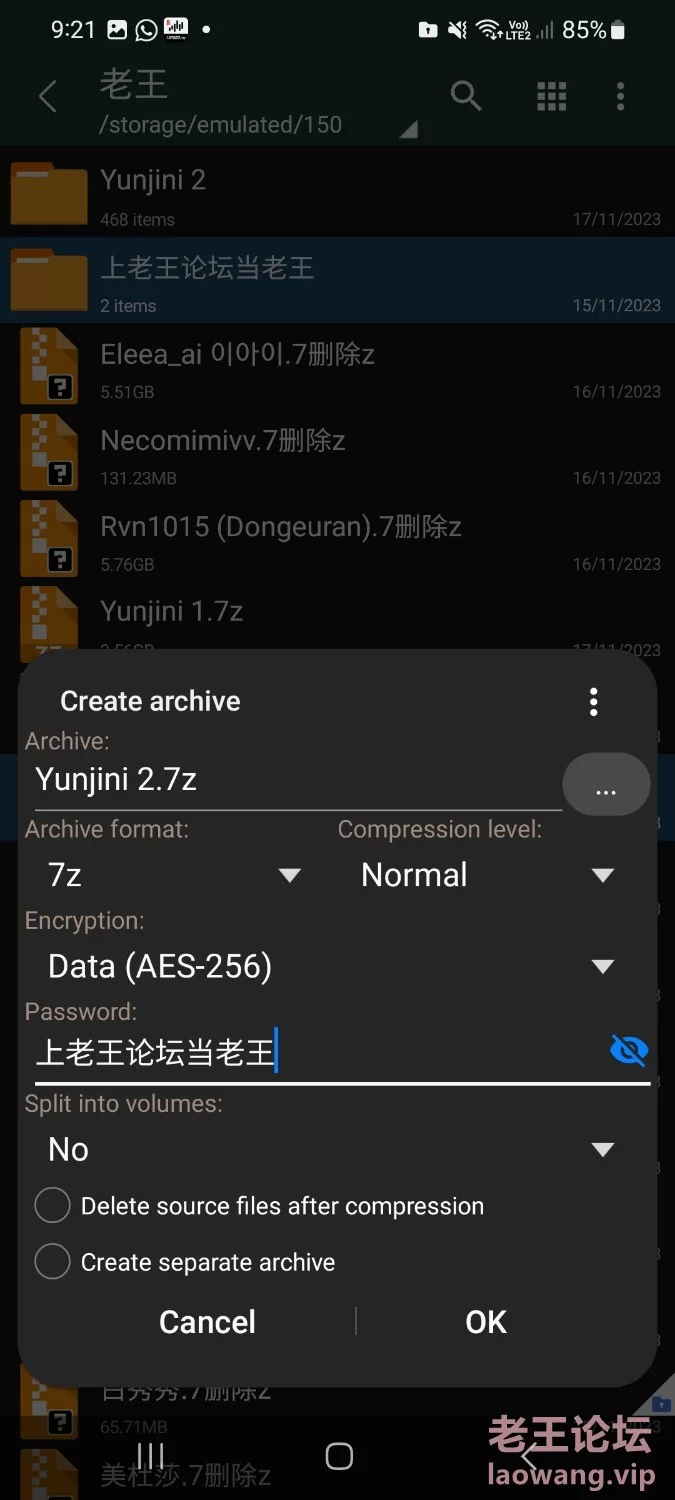Viewport: 675px width, 1500px height.
Task: Tap the system home button
Action: point(339,1456)
